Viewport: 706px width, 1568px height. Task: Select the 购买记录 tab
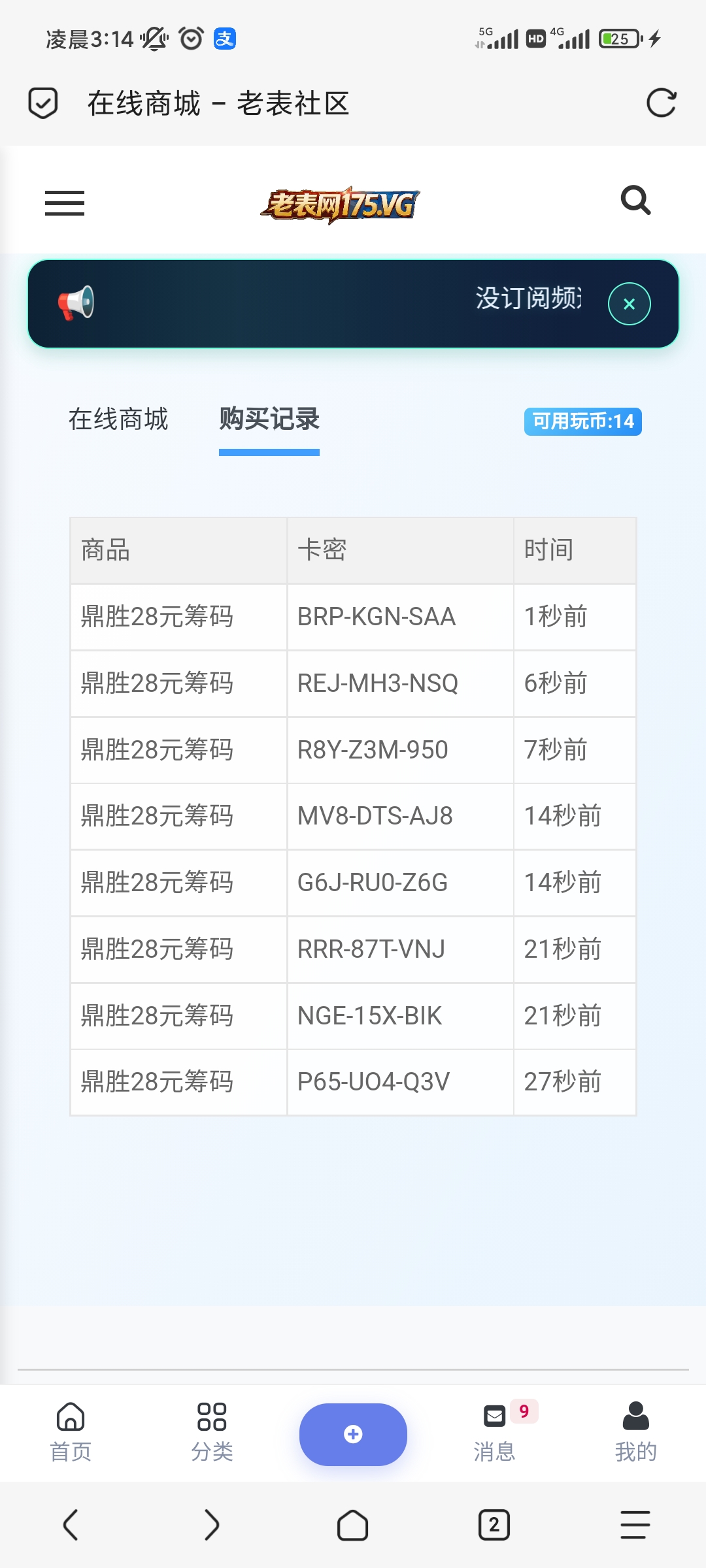269,419
